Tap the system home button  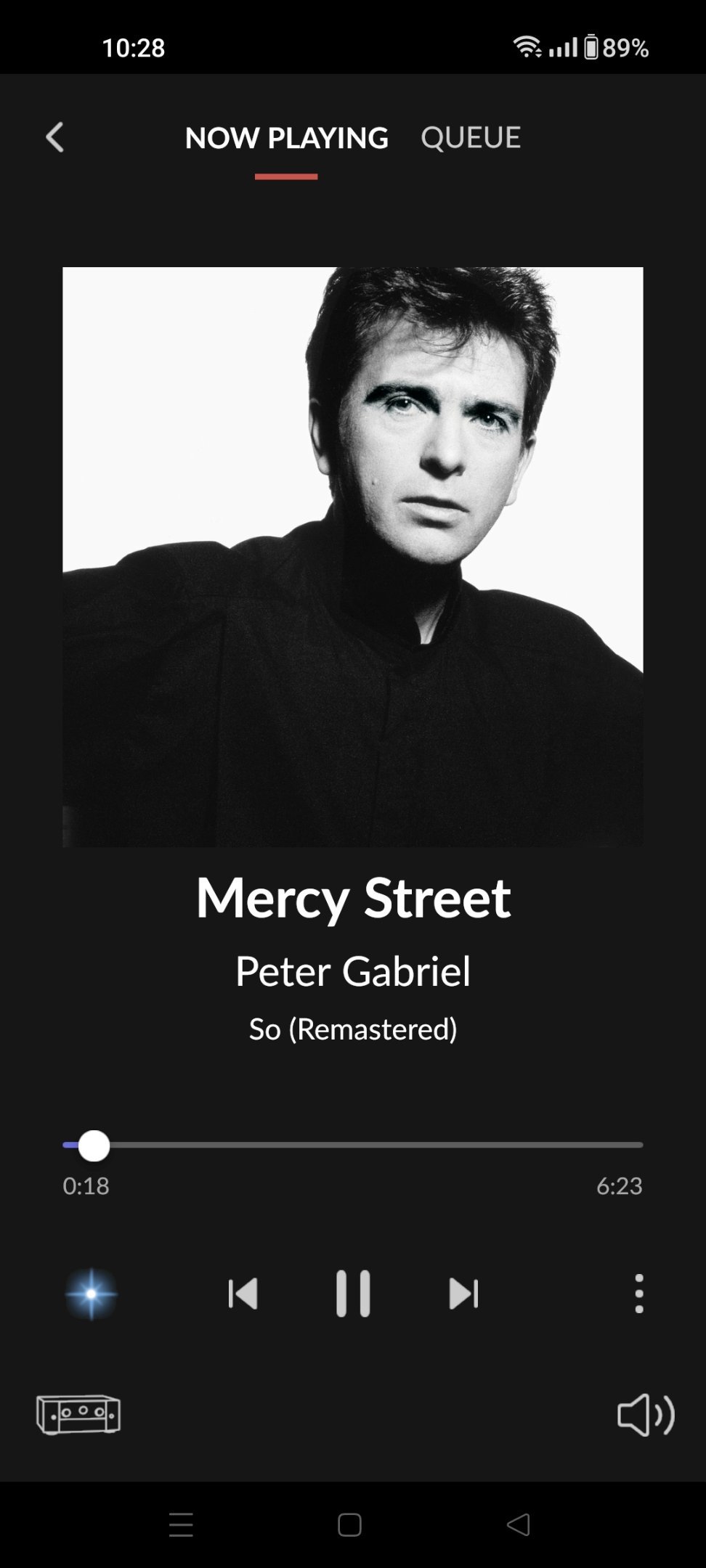pos(349,1524)
